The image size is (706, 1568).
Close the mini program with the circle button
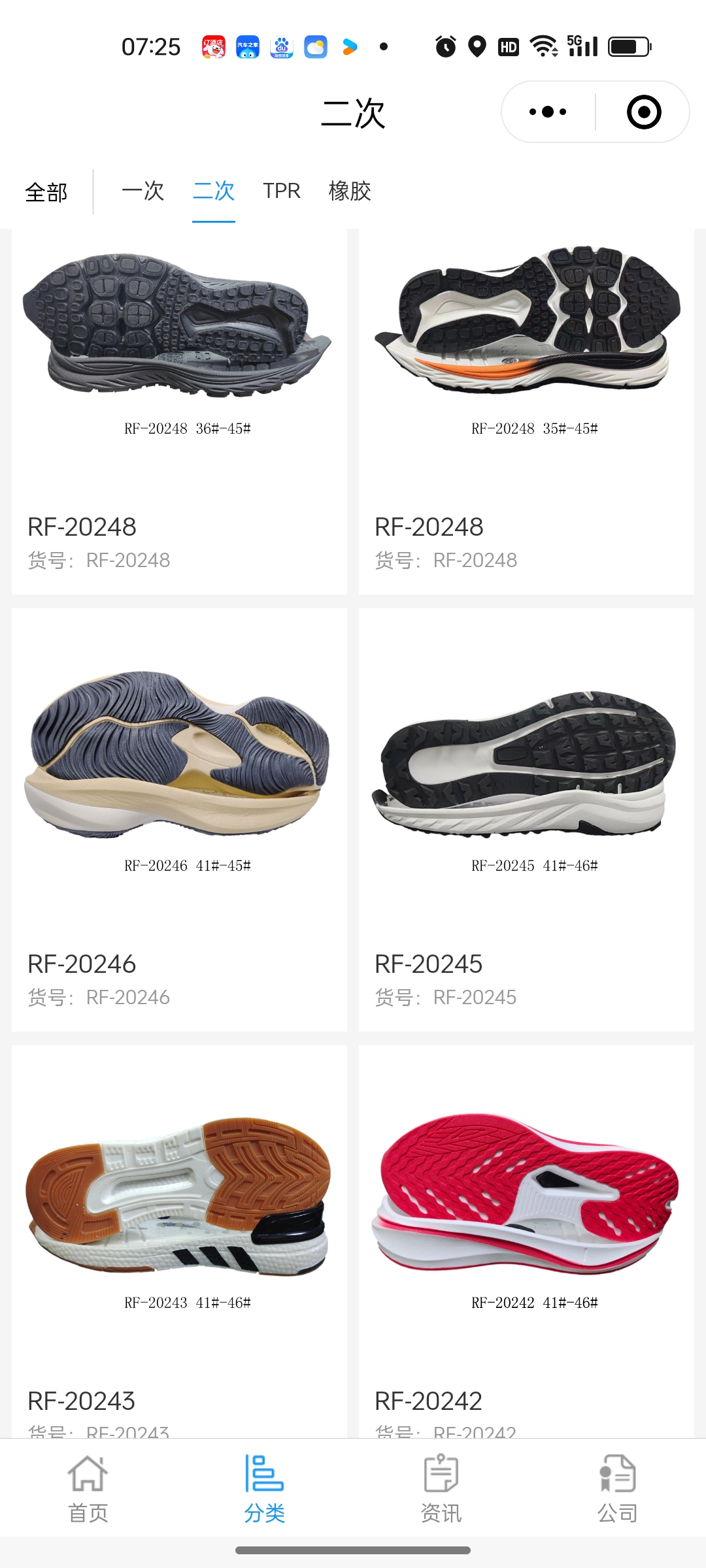click(644, 112)
